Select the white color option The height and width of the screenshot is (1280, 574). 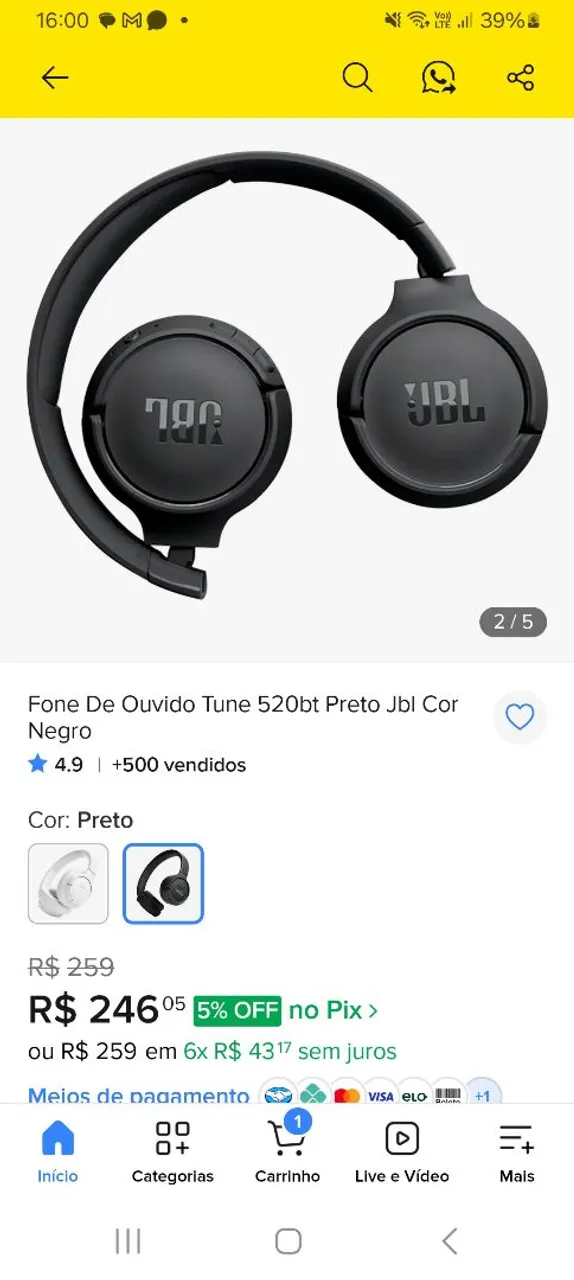click(68, 883)
